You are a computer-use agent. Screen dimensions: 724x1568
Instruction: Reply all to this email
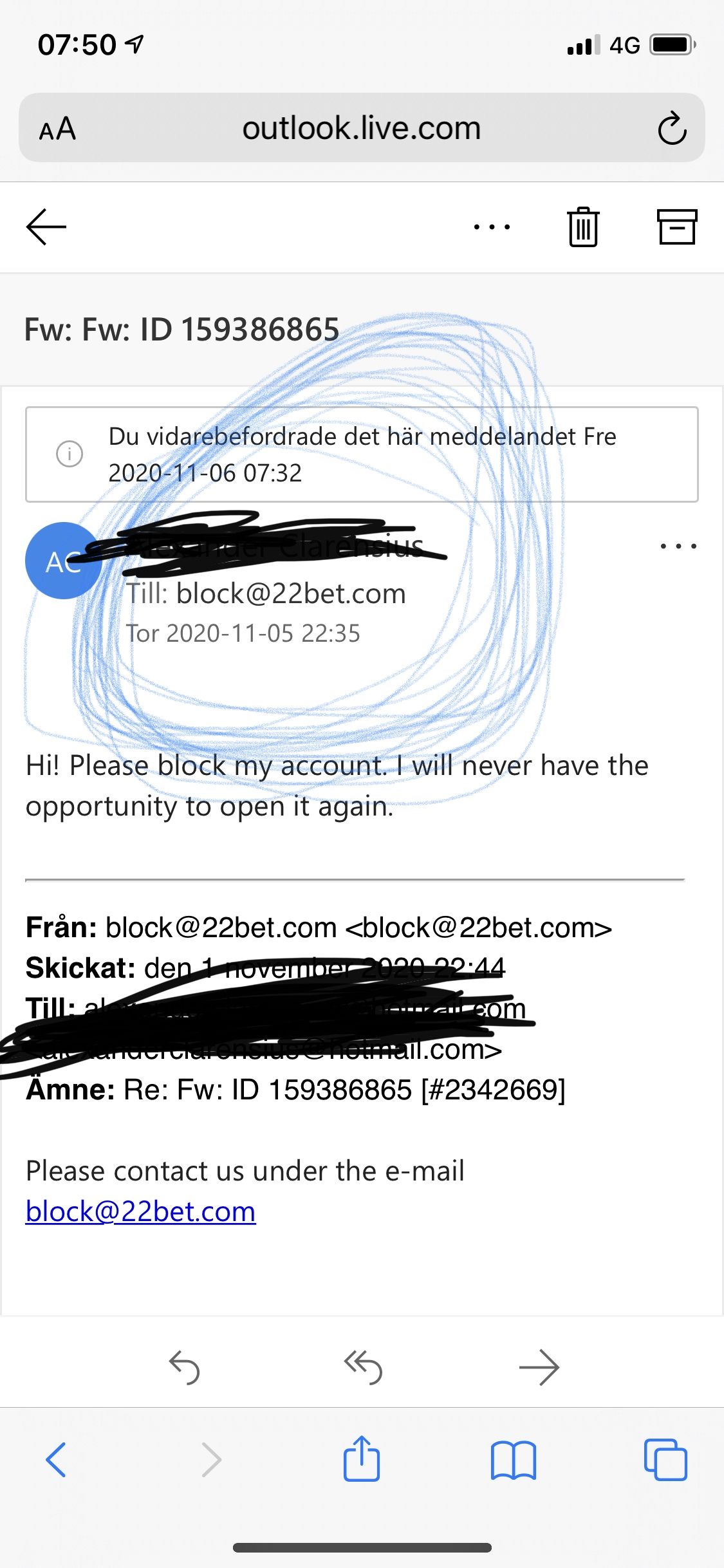363,1367
